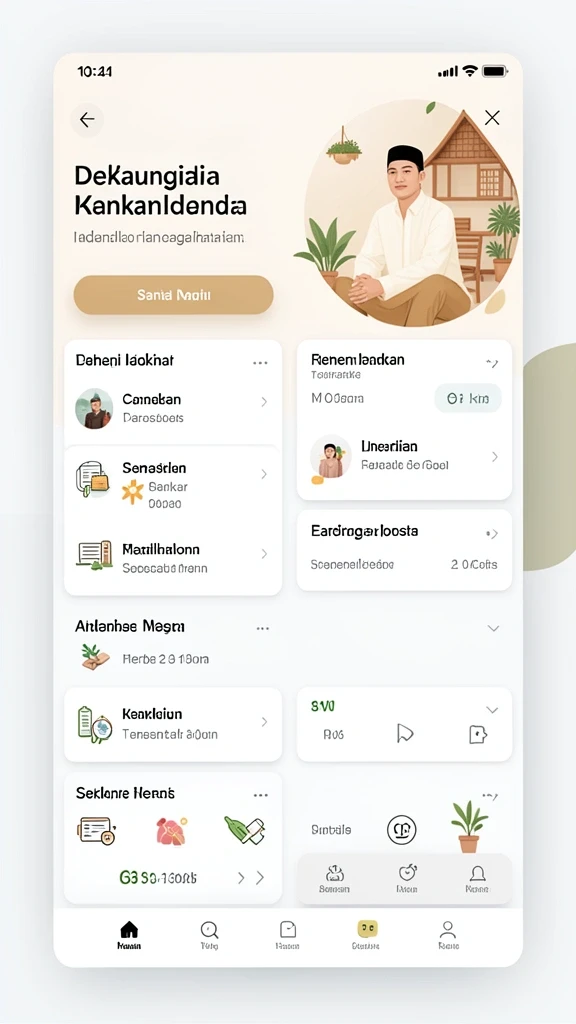The image size is (576, 1024).
Task: Open the Canekan row
Action: tap(173, 408)
